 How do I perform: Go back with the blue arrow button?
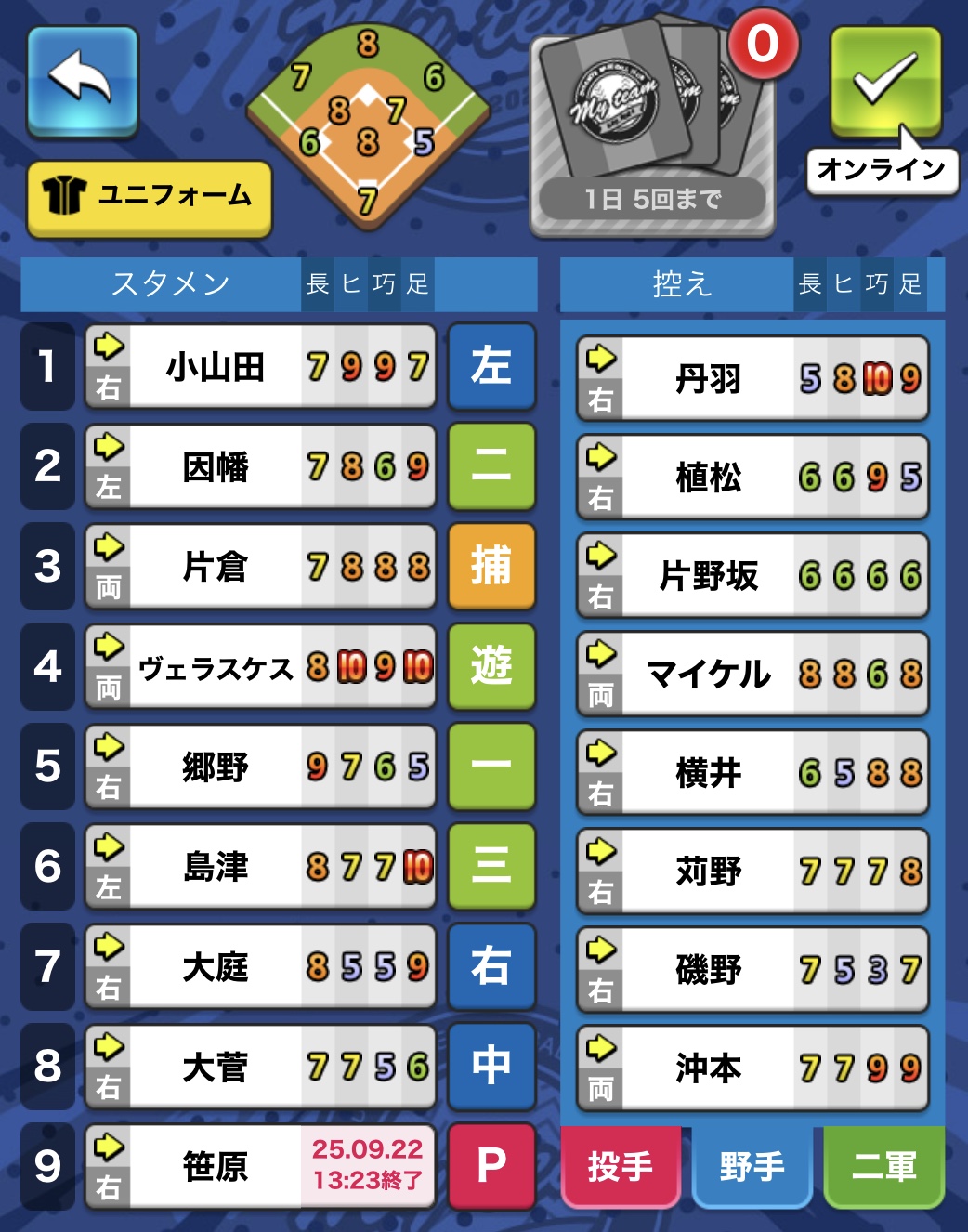coord(82,80)
